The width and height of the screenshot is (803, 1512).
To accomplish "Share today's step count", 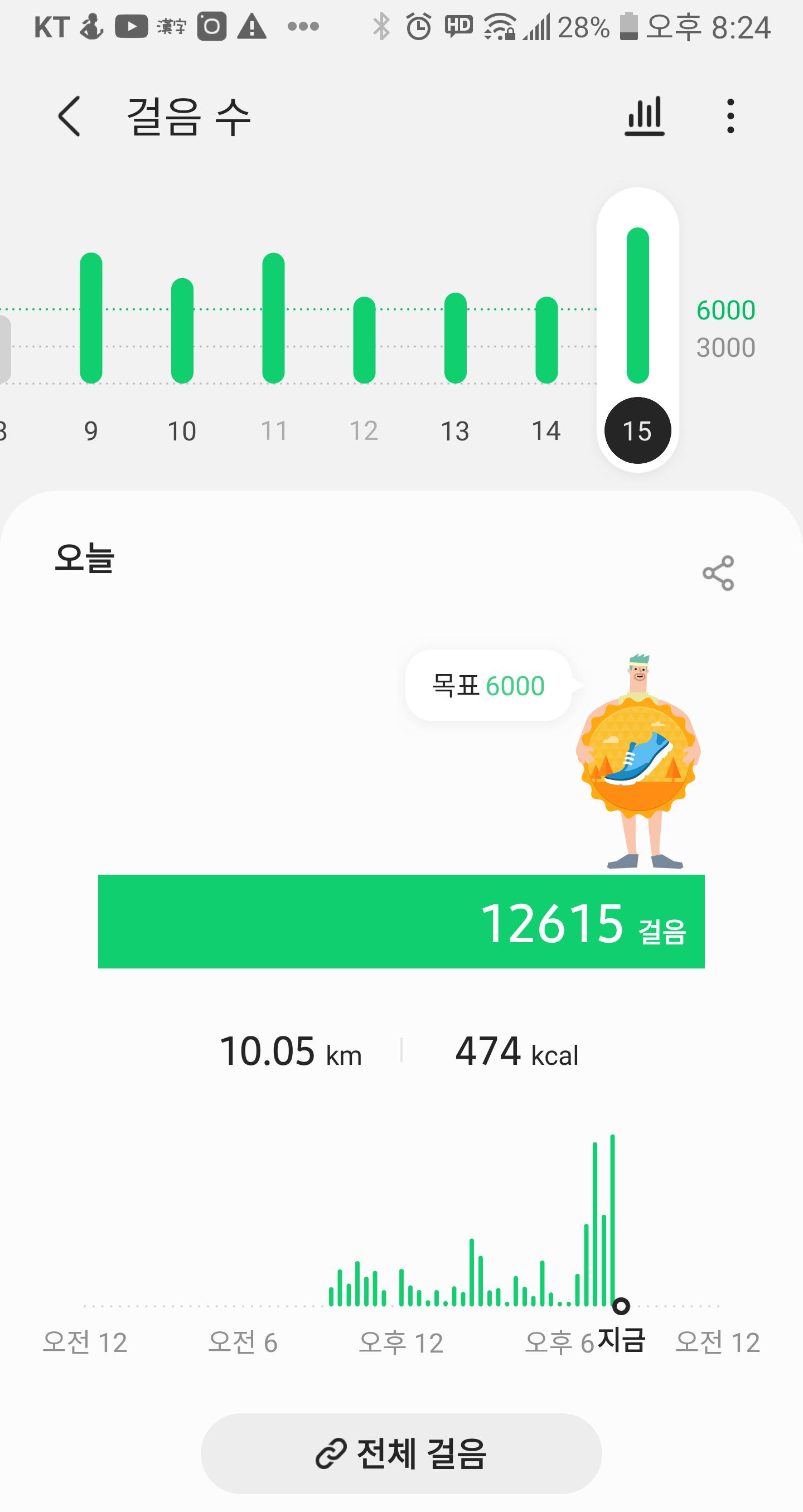I will (x=718, y=573).
